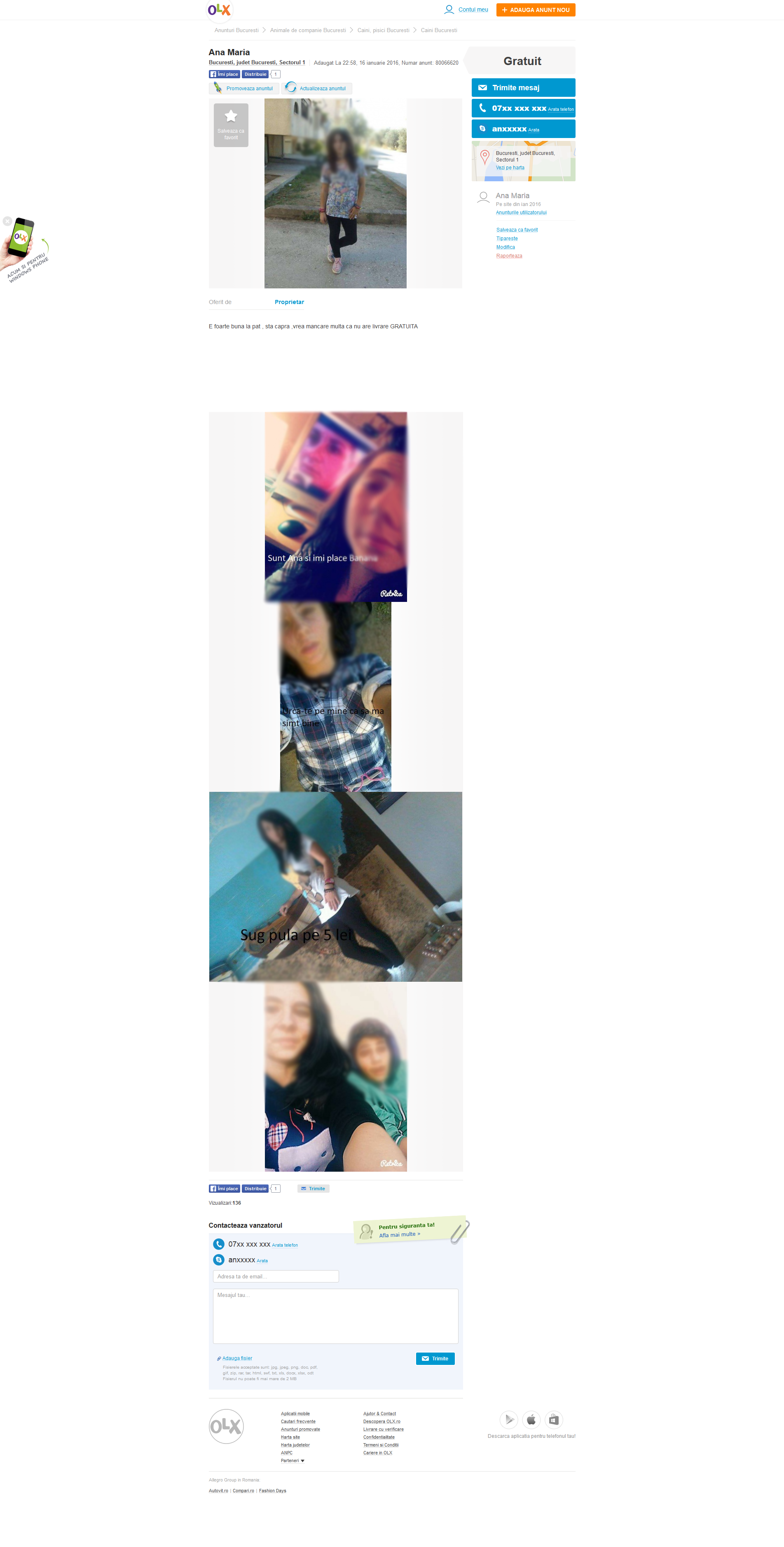Open Afla mai multe safety note
Screen dimensions: 784x1547
pos(400,1235)
